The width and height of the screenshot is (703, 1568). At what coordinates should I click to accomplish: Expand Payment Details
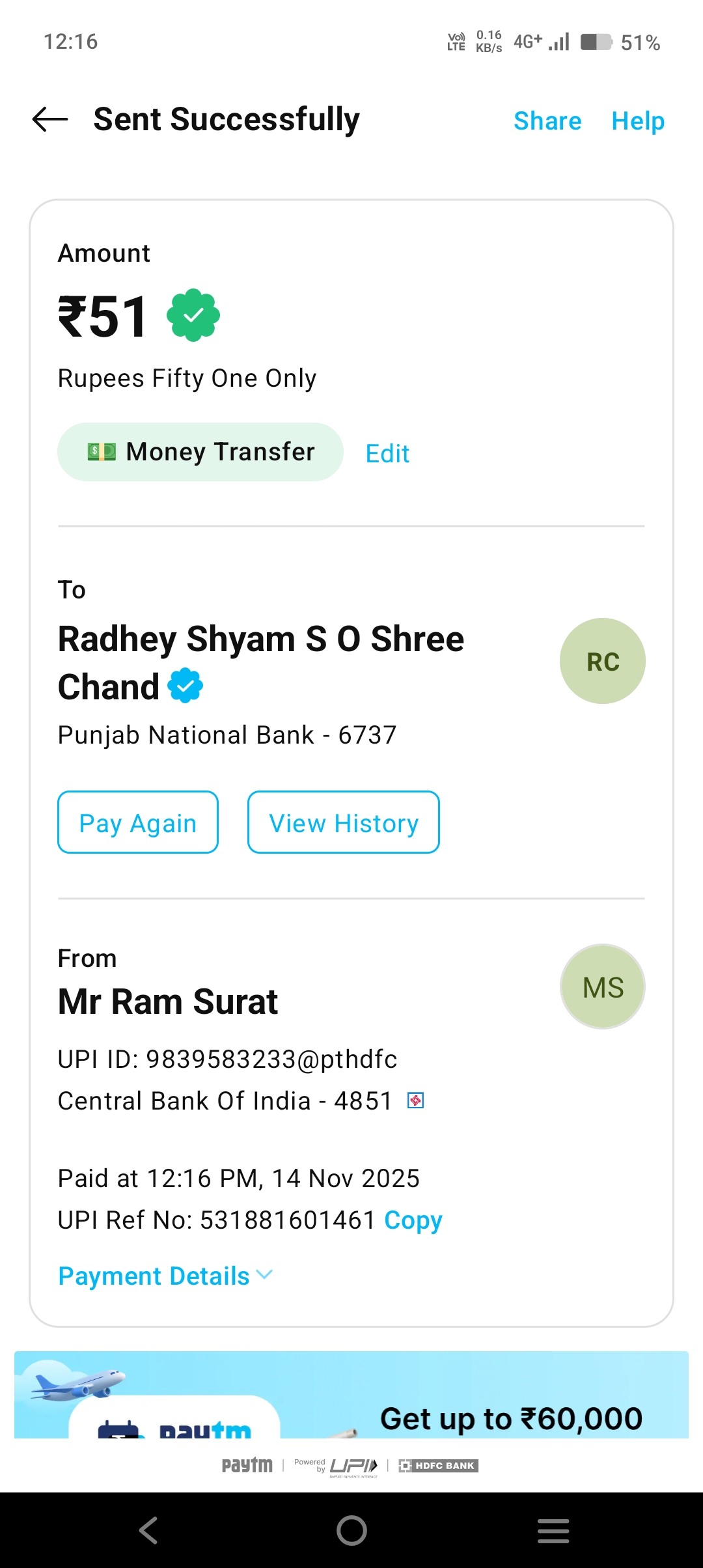coord(165,1276)
